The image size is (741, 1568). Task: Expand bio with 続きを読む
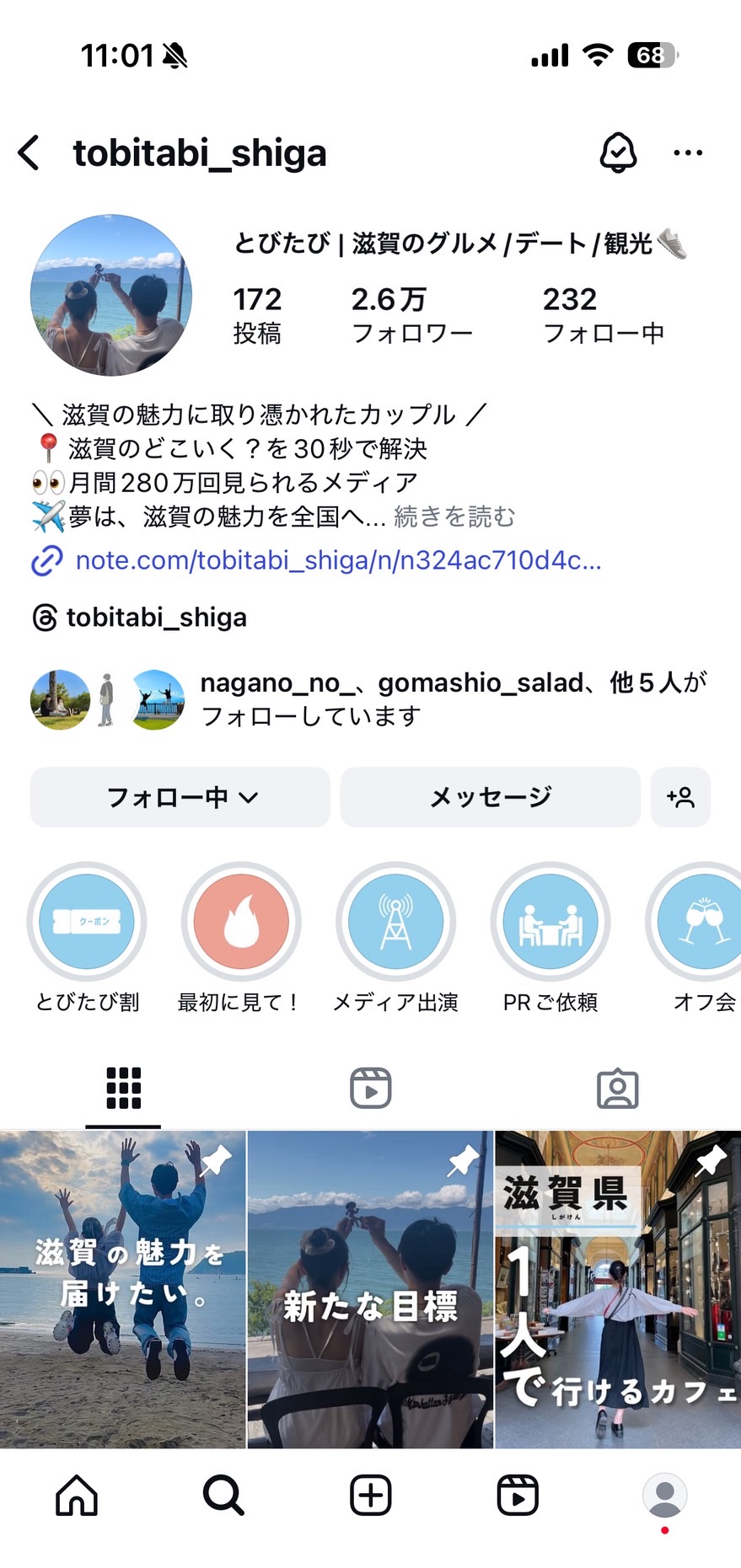[x=454, y=516]
